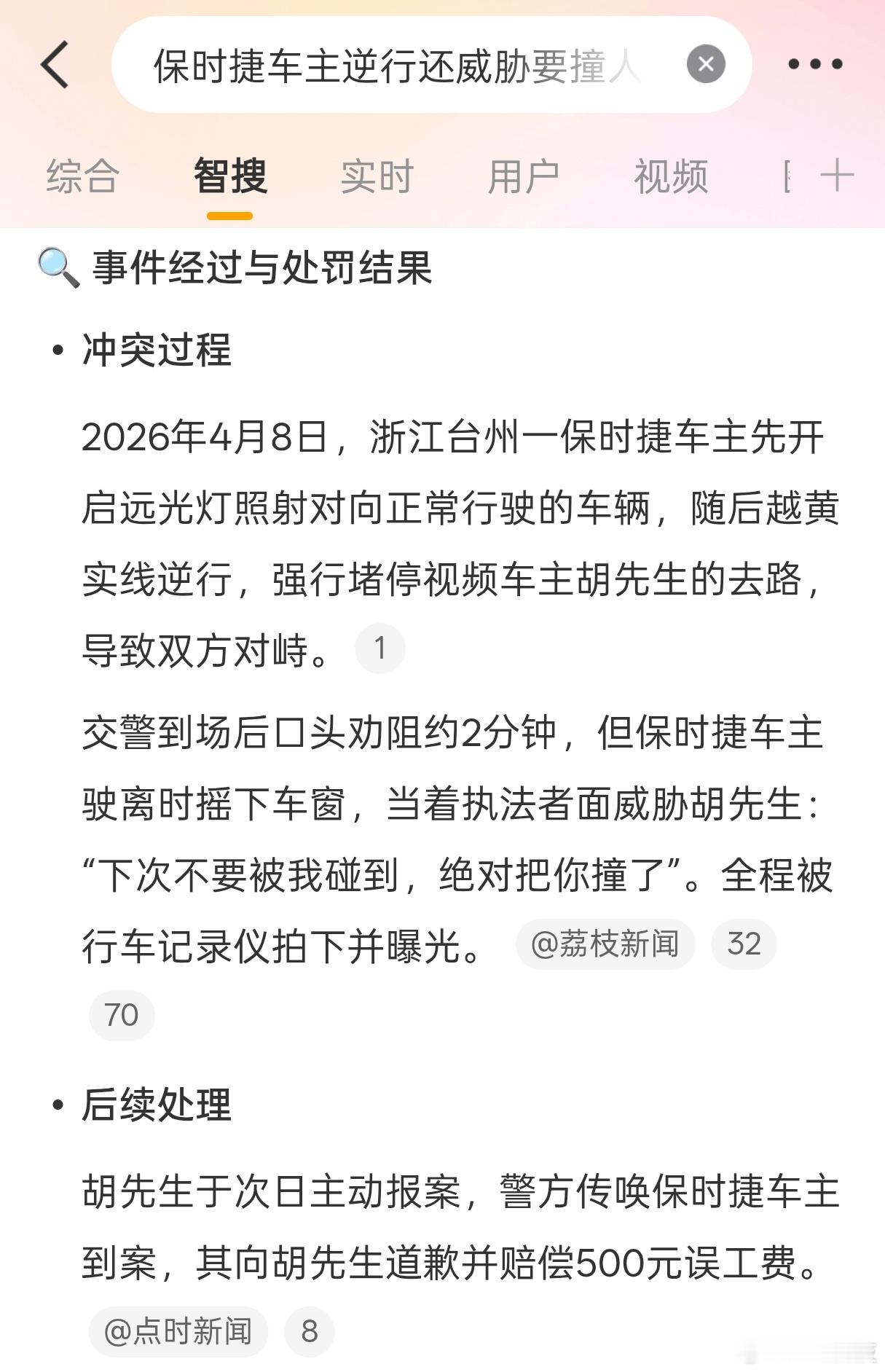Switch to the 实时 tab
Viewport: 885px width, 1372px height.
377,175
